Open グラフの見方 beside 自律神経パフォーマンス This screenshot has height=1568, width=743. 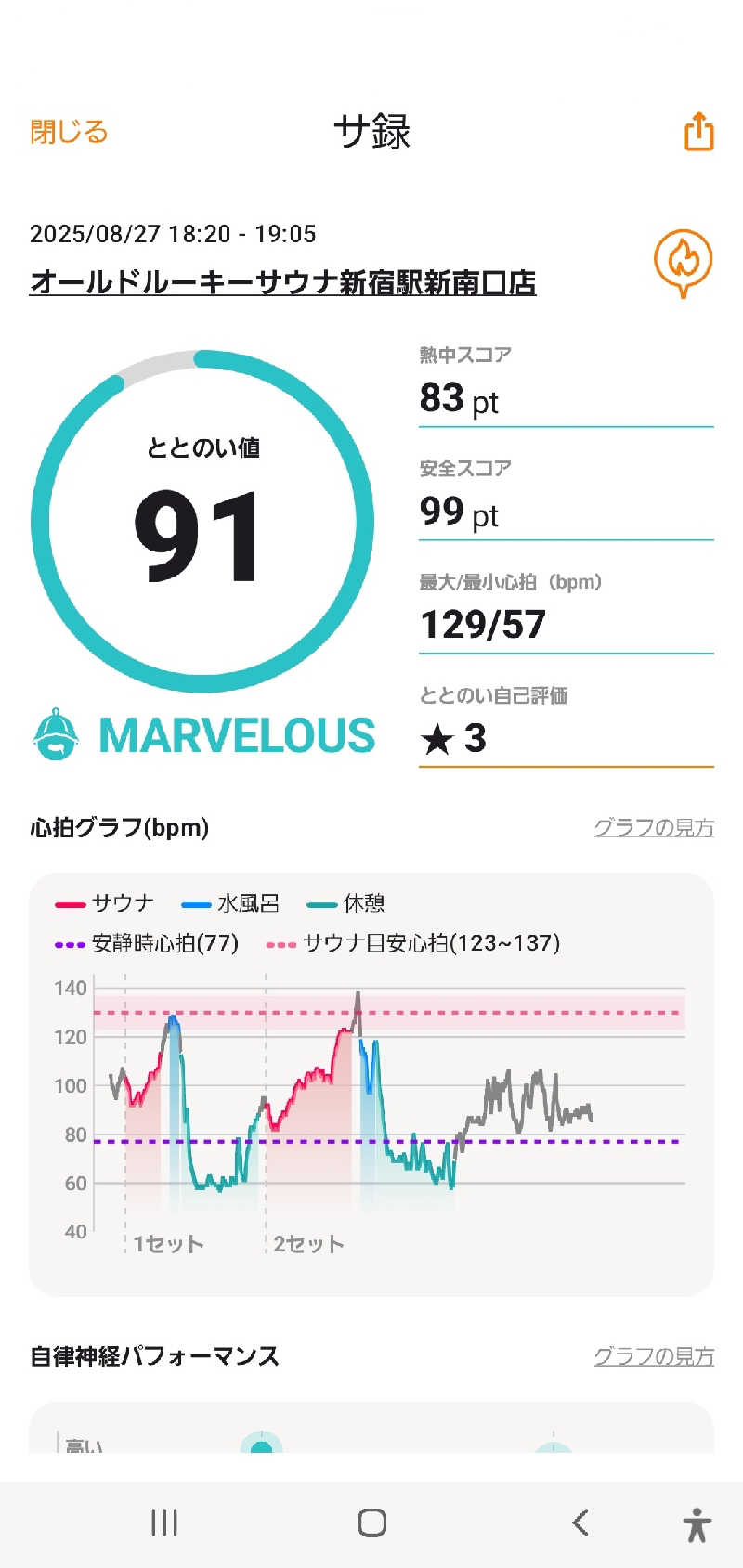(x=653, y=1356)
